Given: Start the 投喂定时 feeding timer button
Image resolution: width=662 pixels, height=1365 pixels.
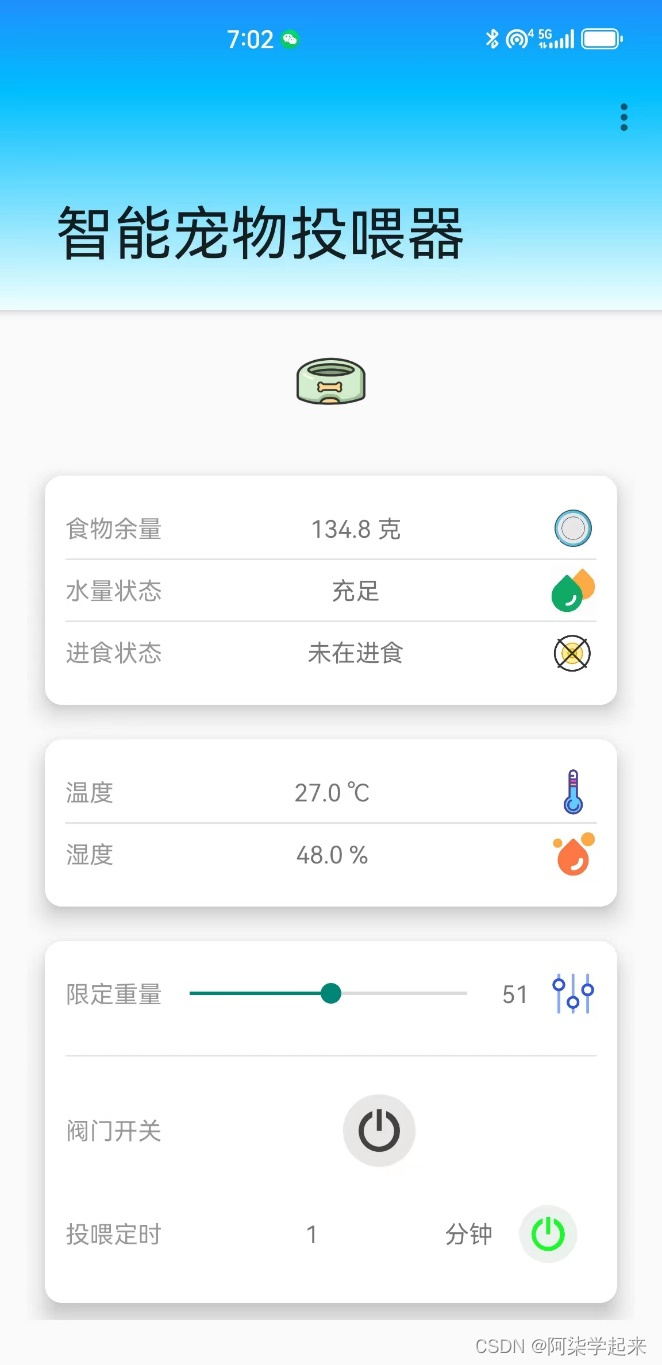Looking at the screenshot, I should (x=548, y=1234).
